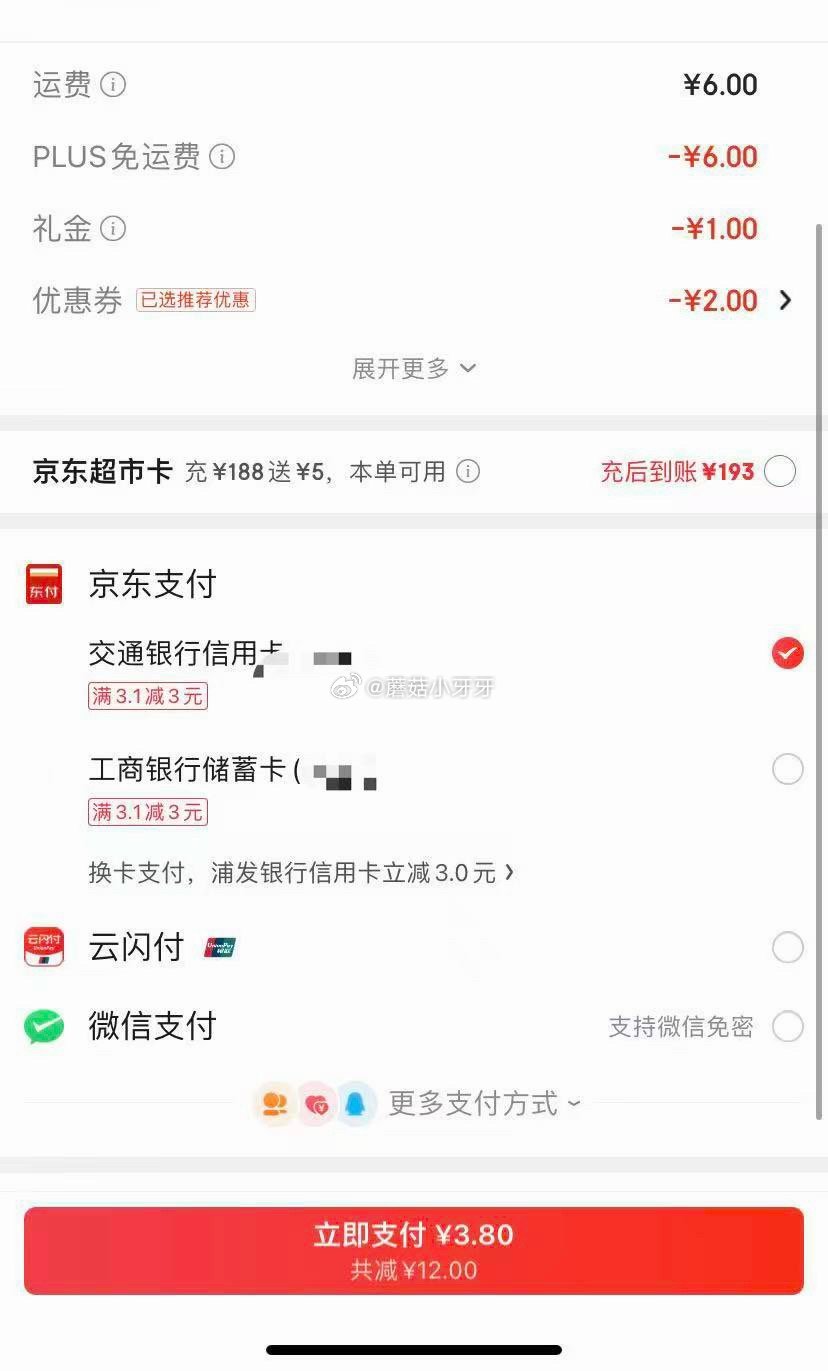This screenshot has height=1371, width=828.
Task: Click the 云闪付 UnionPay app icon
Action: click(43, 947)
